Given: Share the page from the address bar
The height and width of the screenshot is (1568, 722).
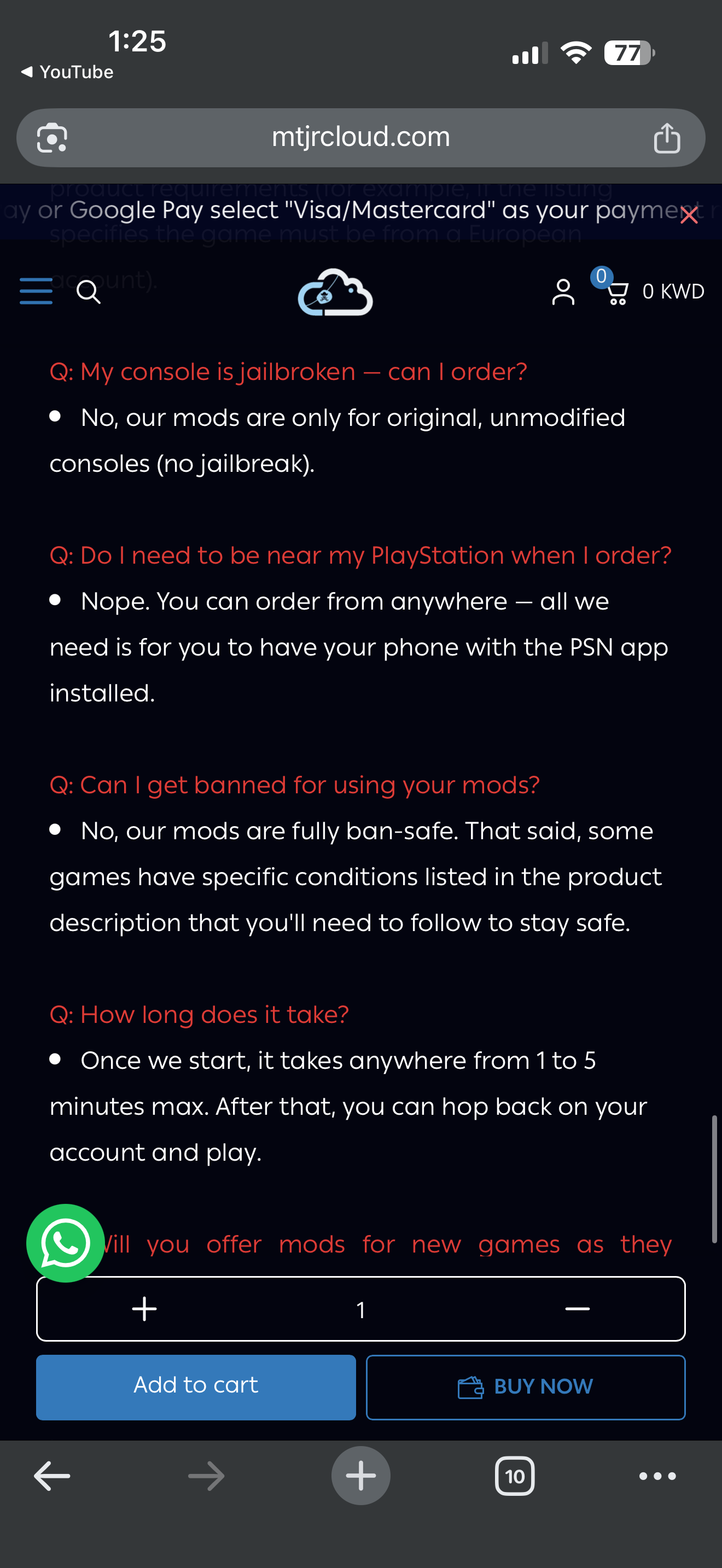Looking at the screenshot, I should tap(667, 138).
